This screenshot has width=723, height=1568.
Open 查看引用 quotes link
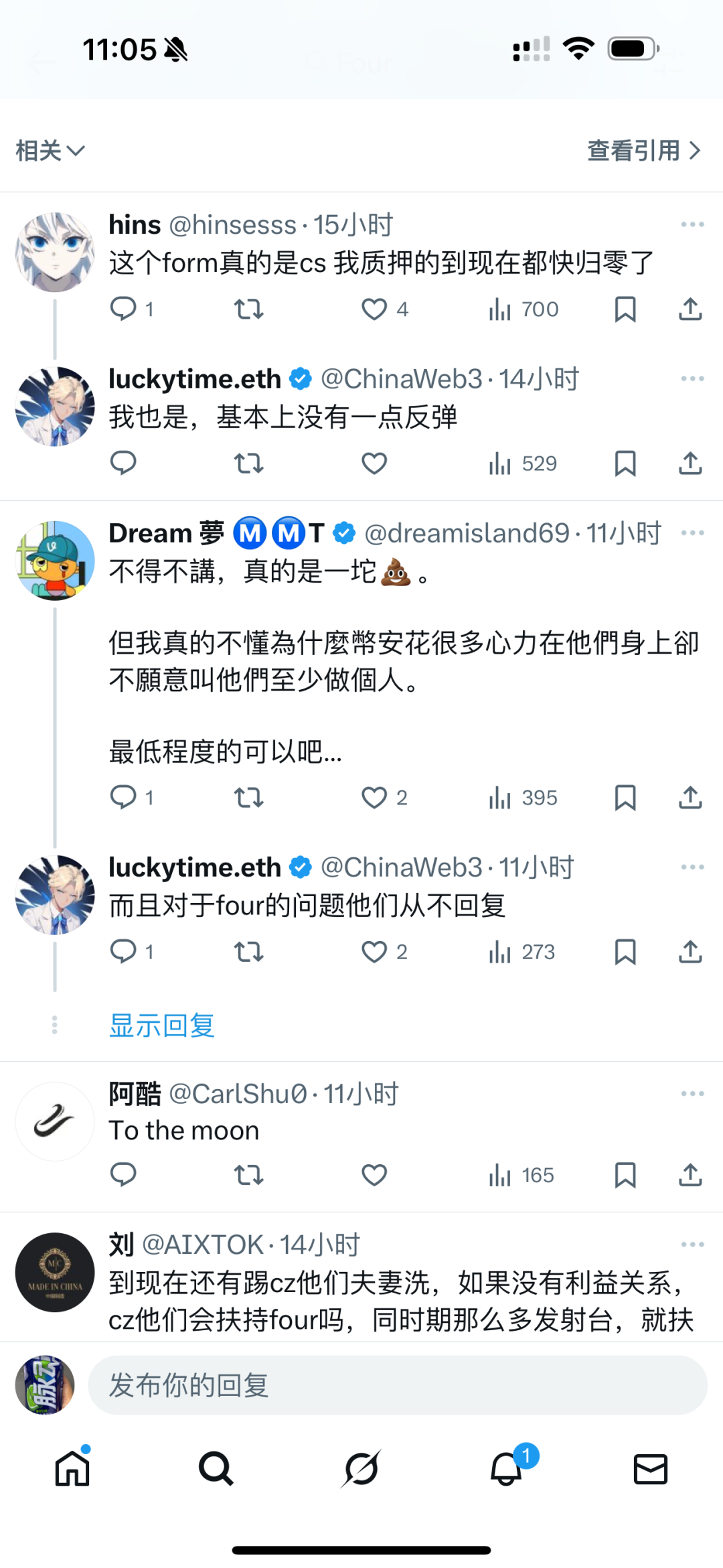pos(643,151)
